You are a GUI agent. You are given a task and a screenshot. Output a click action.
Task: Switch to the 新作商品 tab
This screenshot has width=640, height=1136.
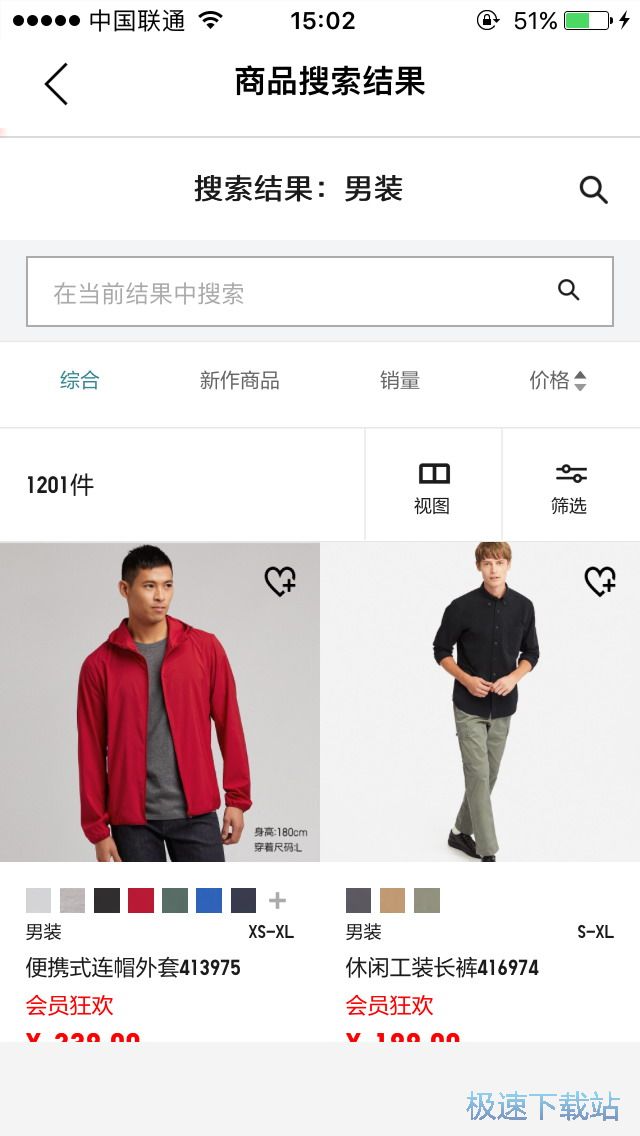pyautogui.click(x=239, y=380)
